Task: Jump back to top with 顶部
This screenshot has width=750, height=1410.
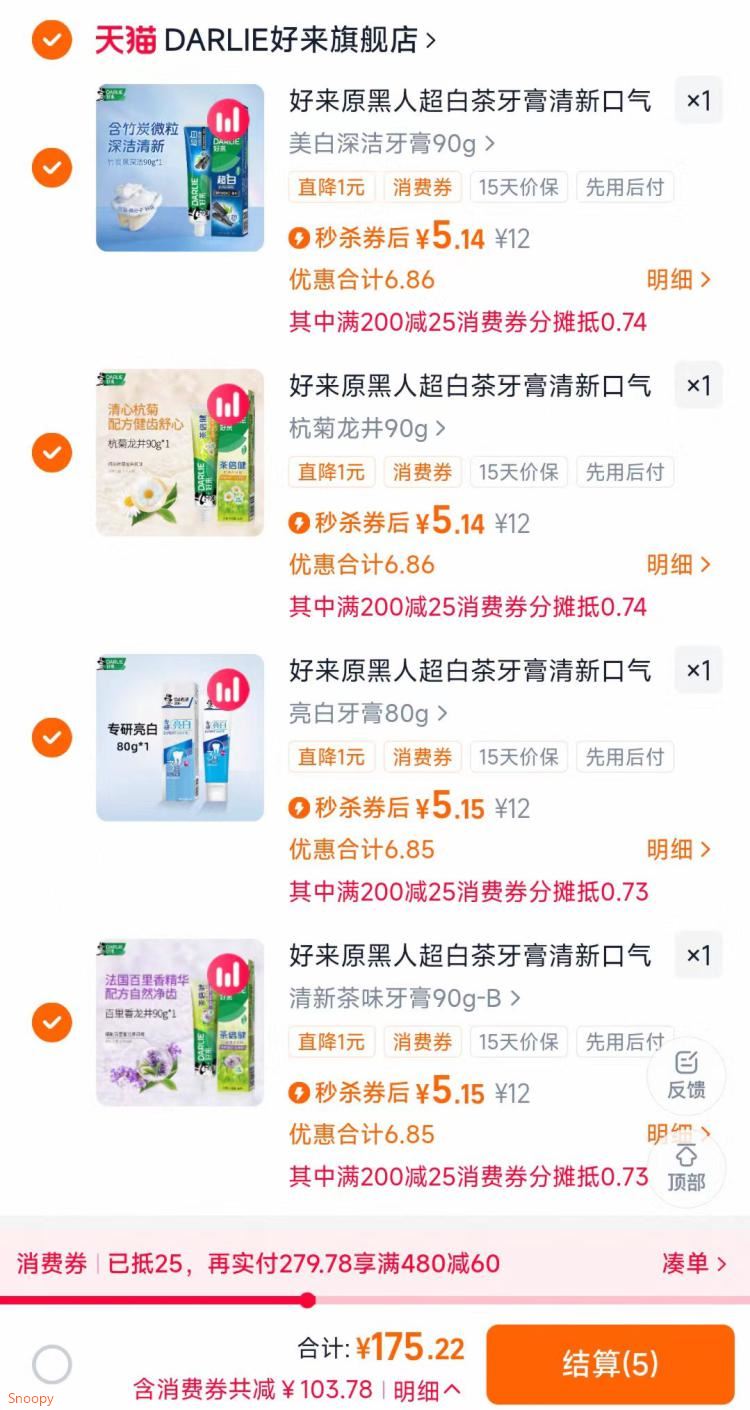Action: [x=686, y=1168]
